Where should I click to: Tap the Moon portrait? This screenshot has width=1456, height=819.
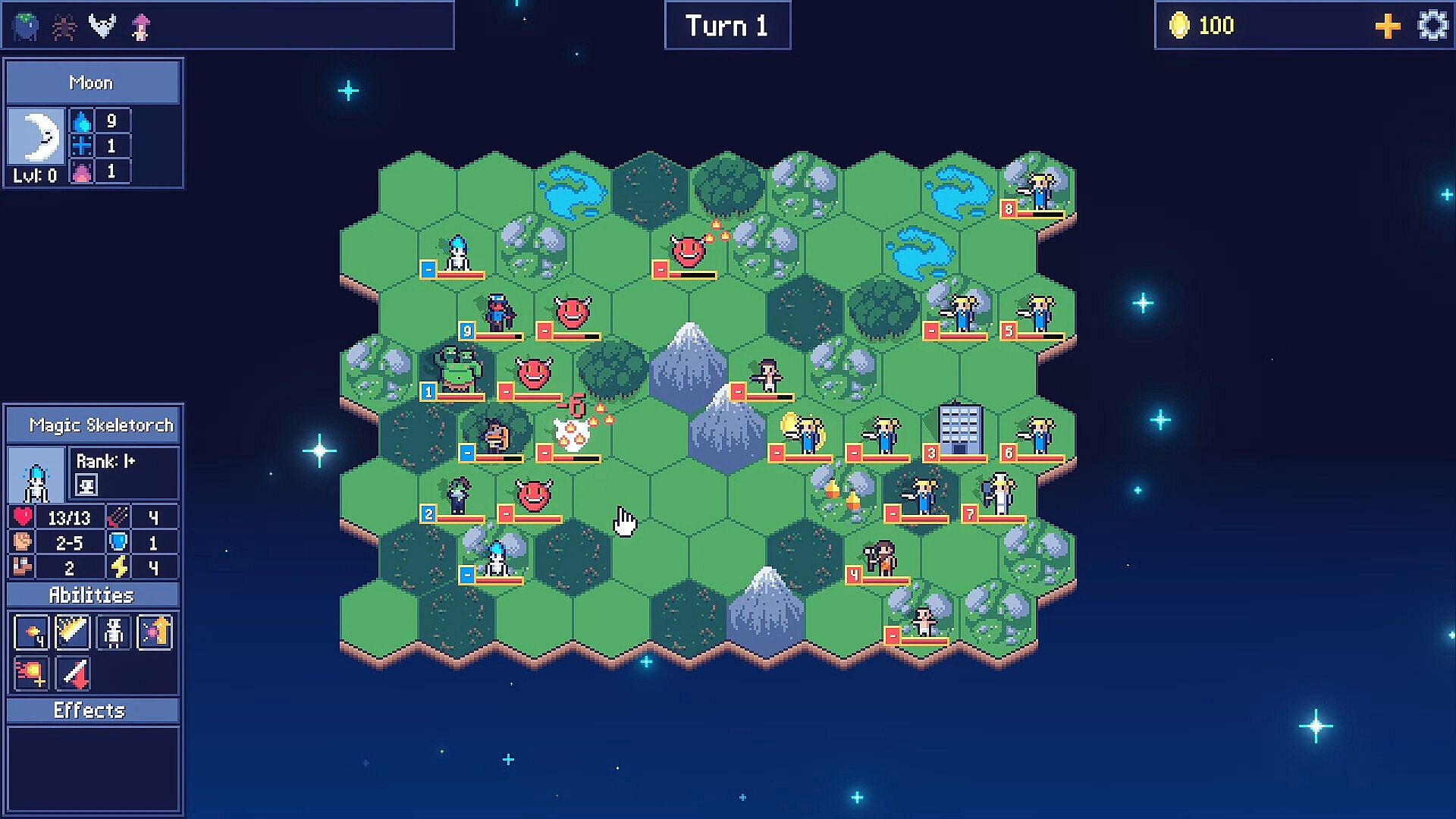pyautogui.click(x=36, y=136)
